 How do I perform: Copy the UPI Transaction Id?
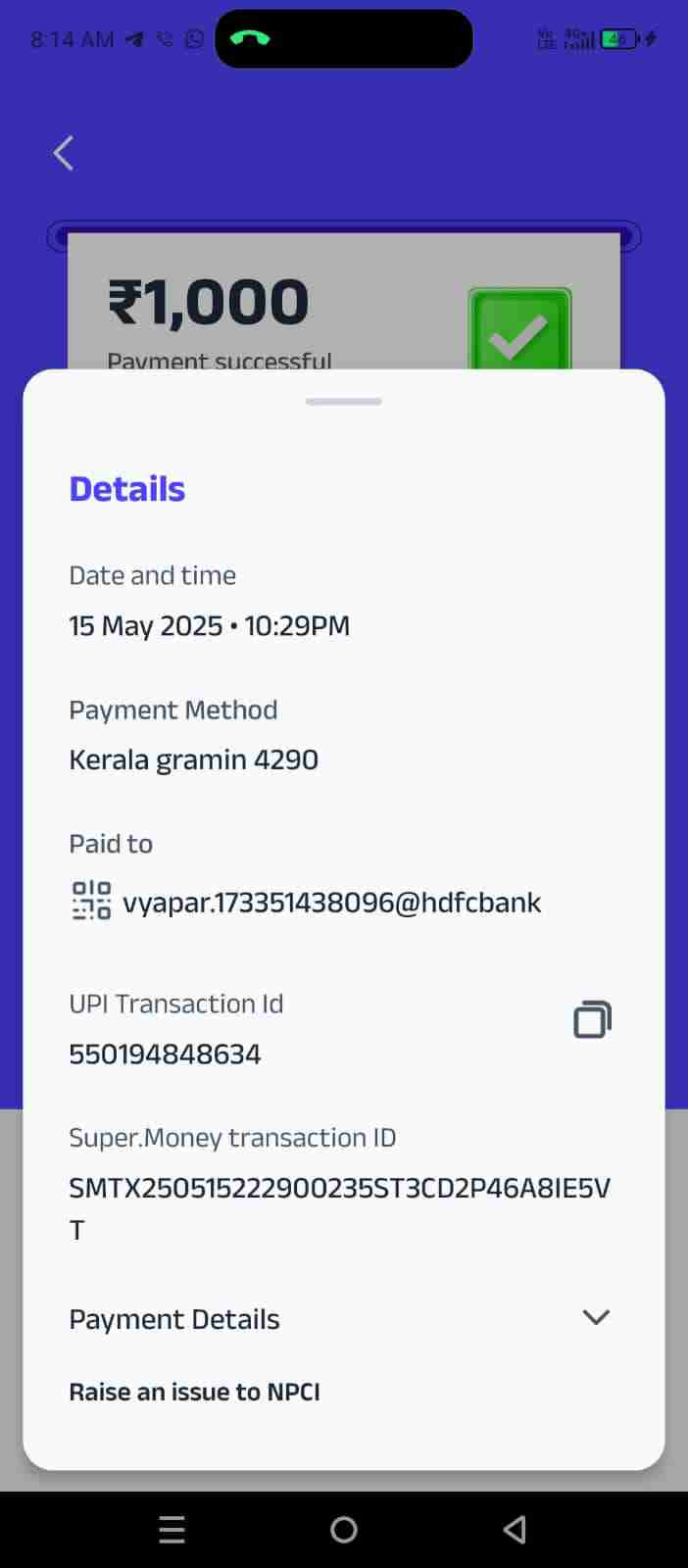[592, 1019]
